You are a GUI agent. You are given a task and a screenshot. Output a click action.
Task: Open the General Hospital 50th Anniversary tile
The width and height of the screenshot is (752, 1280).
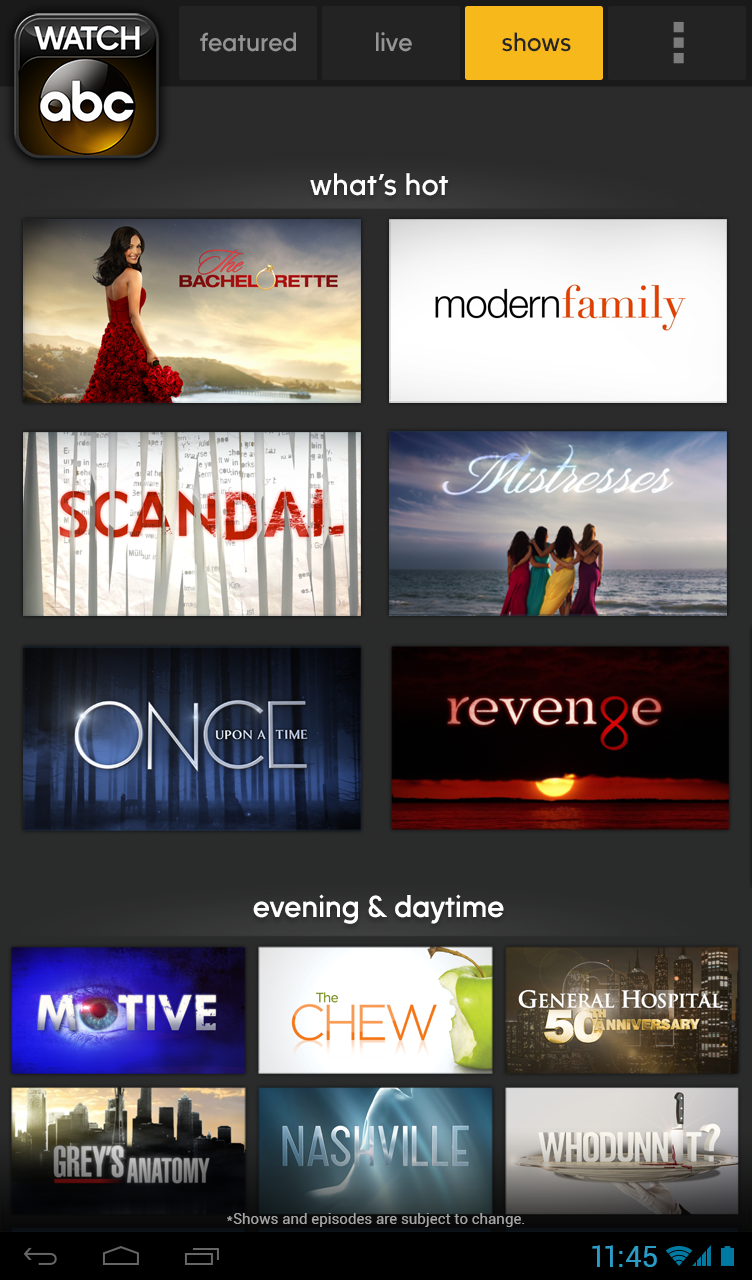622,1010
